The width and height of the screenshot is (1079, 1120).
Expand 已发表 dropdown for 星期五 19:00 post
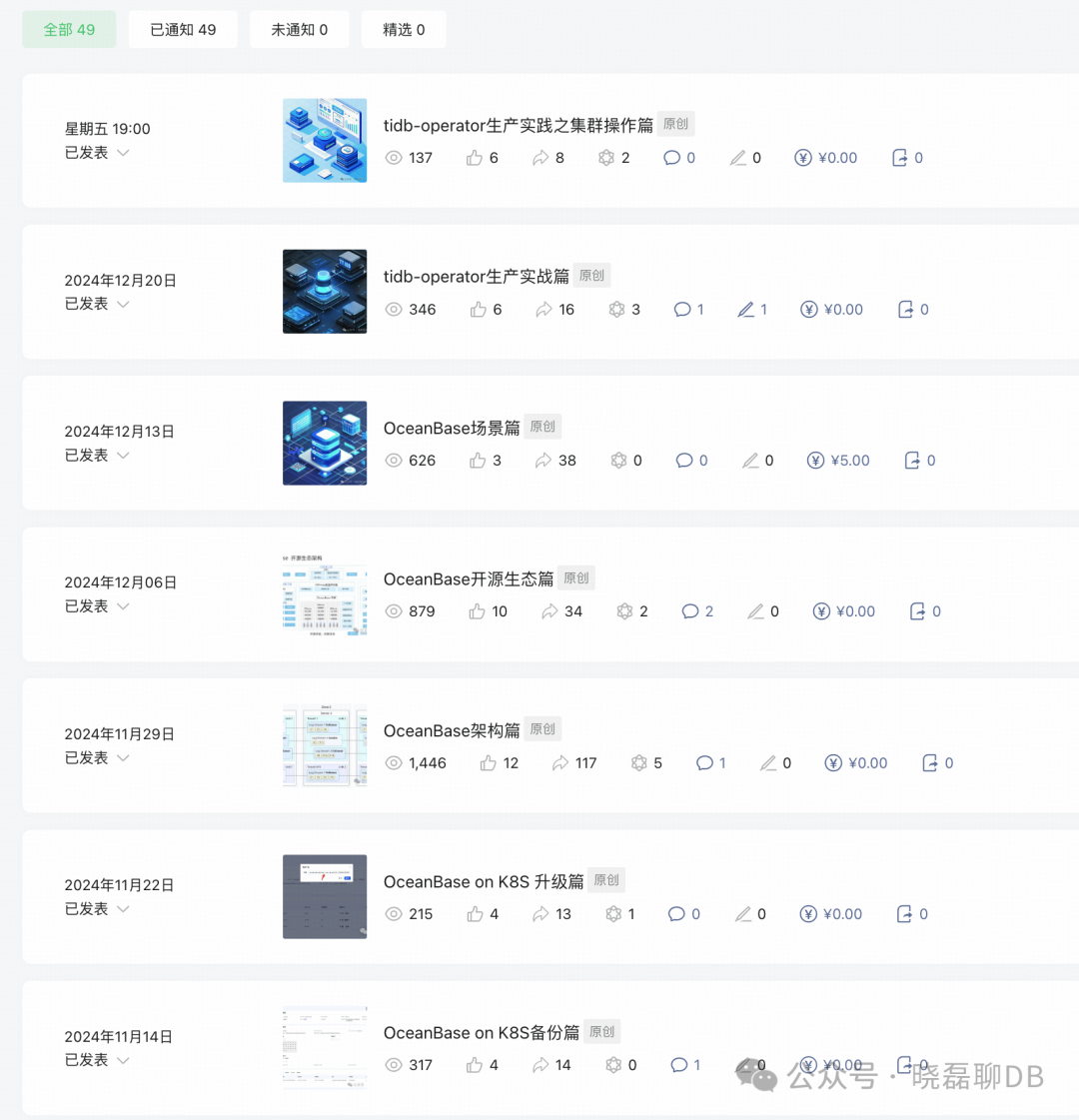pos(98,153)
